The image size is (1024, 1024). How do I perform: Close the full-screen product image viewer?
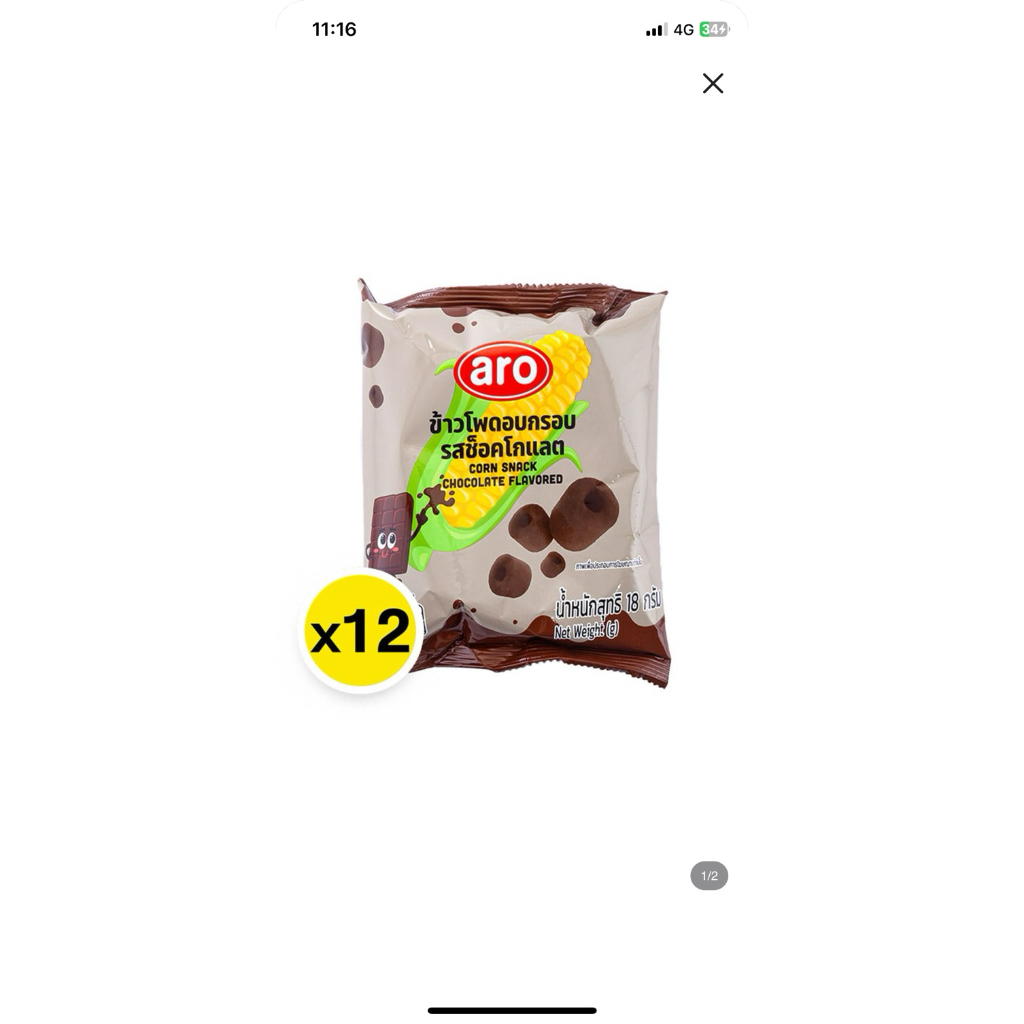click(712, 84)
